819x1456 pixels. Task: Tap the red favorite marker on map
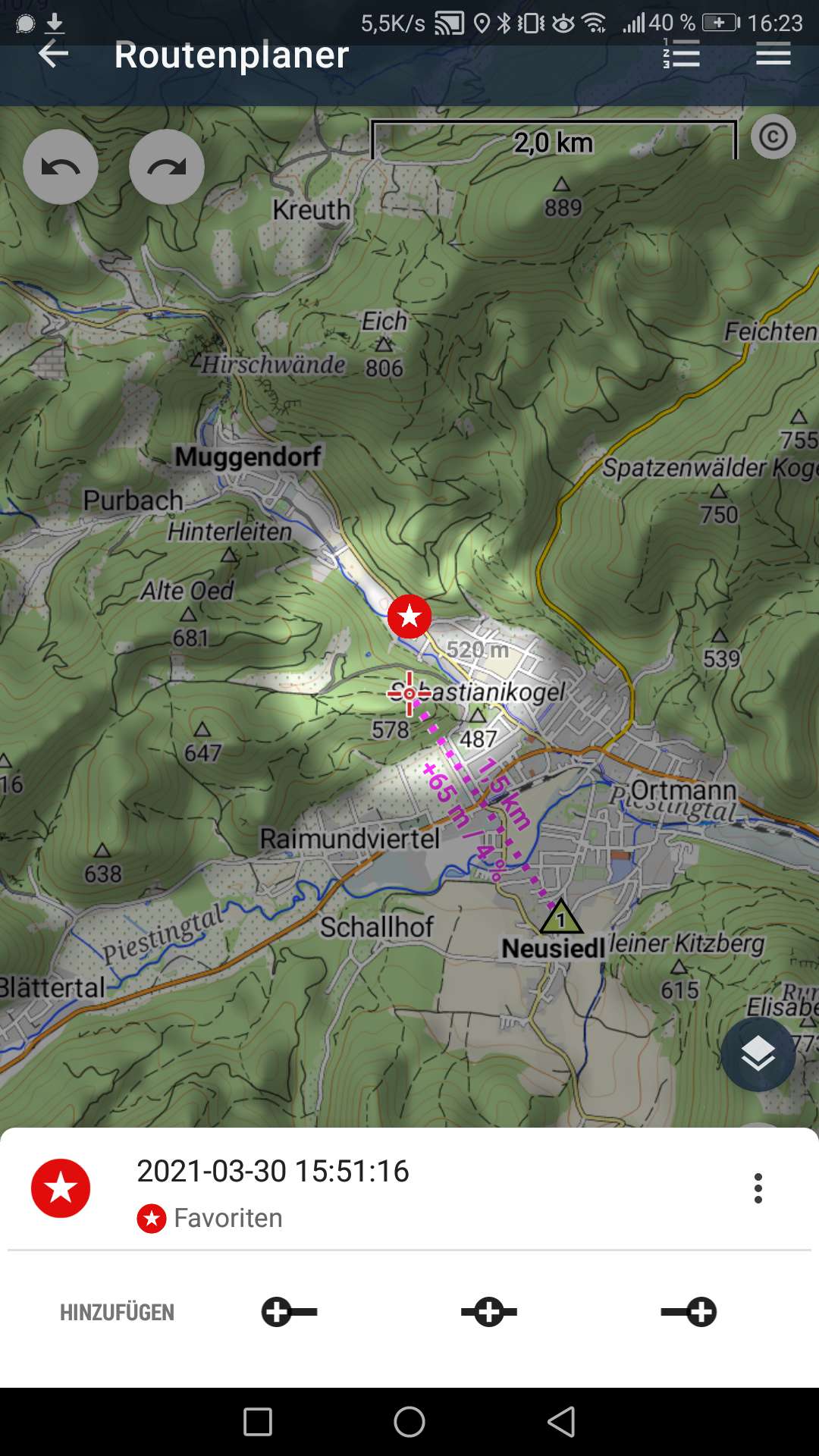click(x=409, y=616)
